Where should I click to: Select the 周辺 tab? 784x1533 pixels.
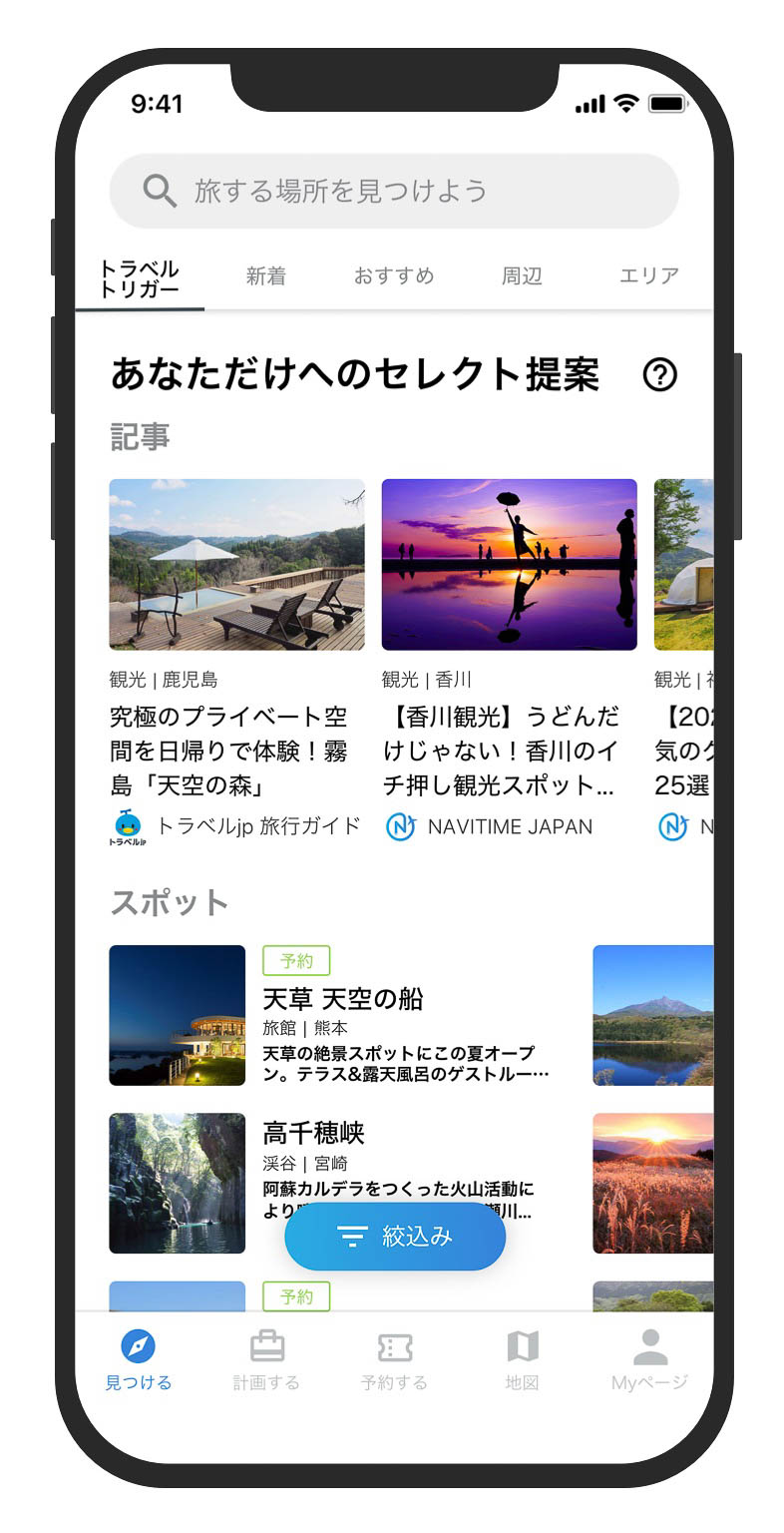(522, 276)
